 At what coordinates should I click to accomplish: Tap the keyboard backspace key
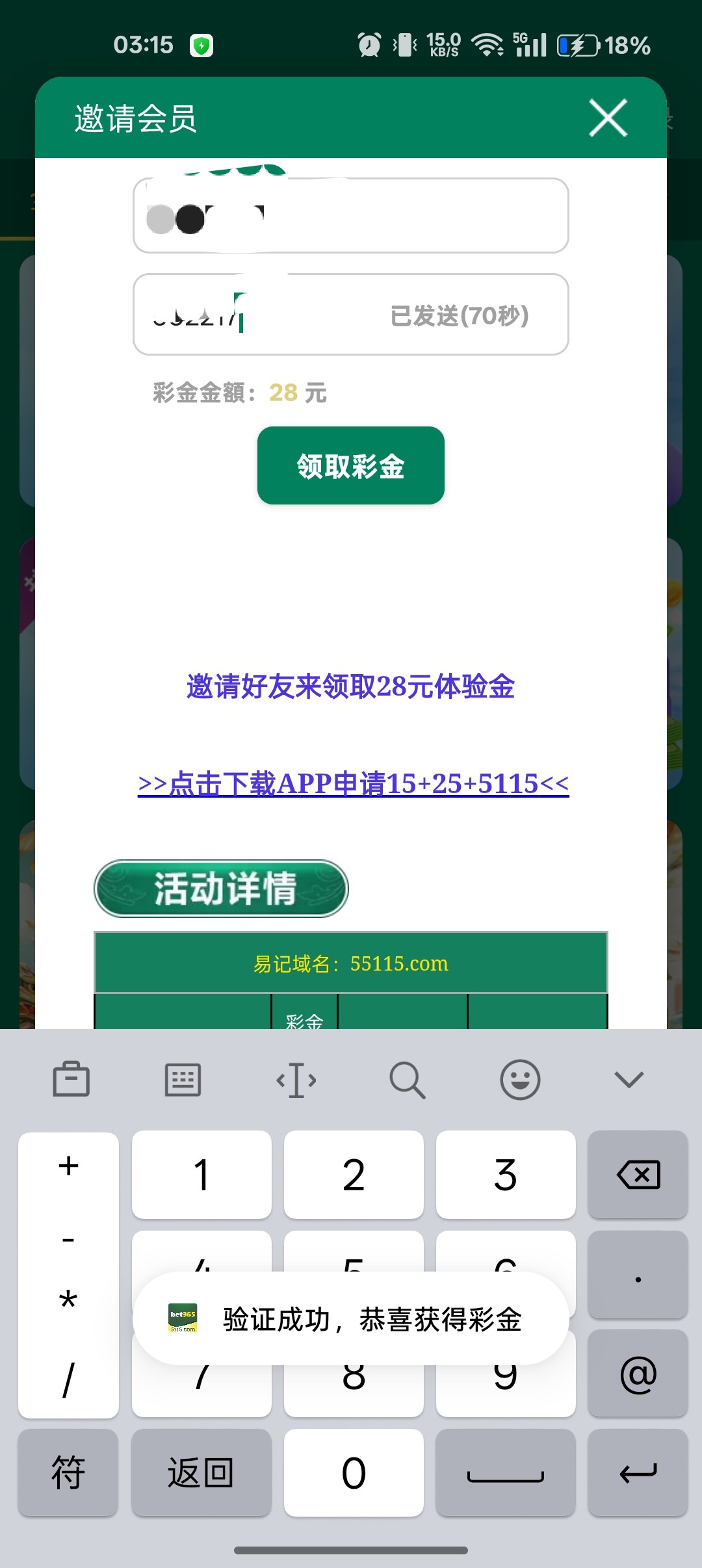638,1175
